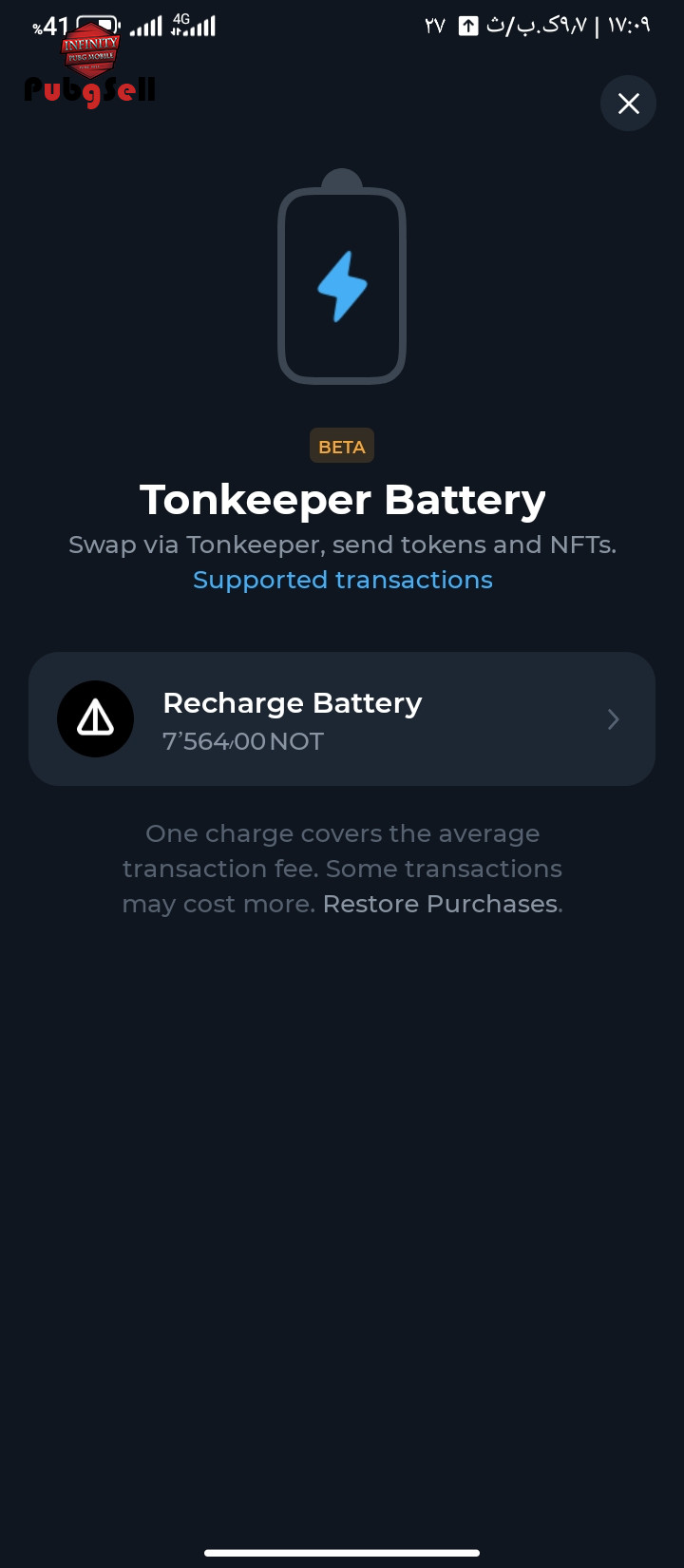Viewport: 684px width, 1568px height.
Task: Open Recharge Battery with NOT
Action: 342,719
